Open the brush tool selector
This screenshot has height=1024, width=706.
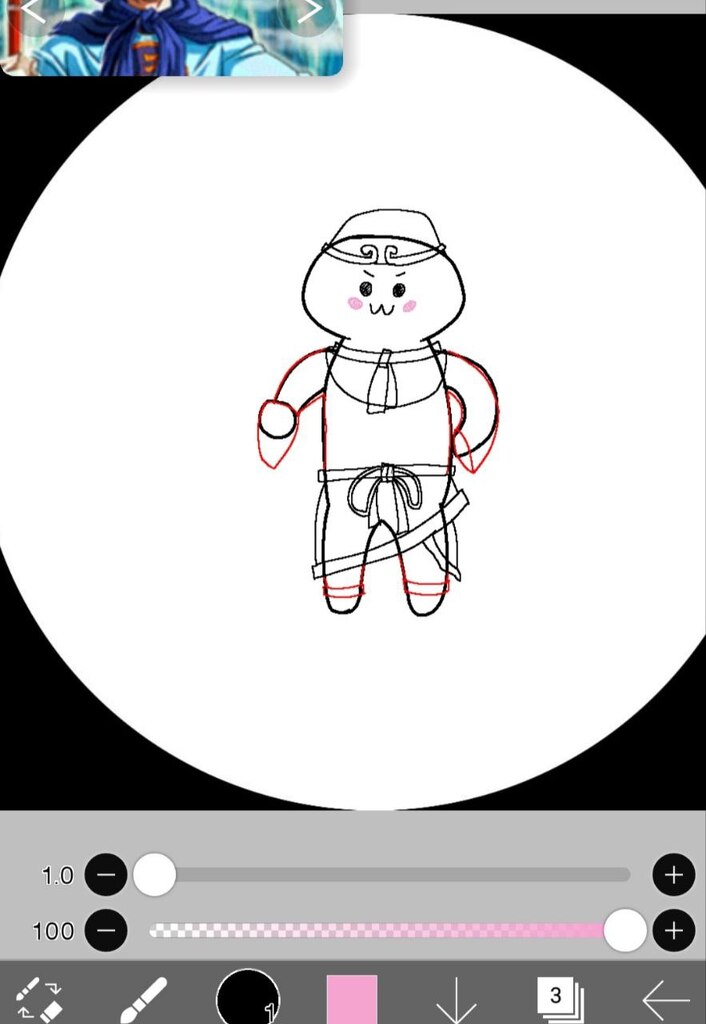[143, 999]
